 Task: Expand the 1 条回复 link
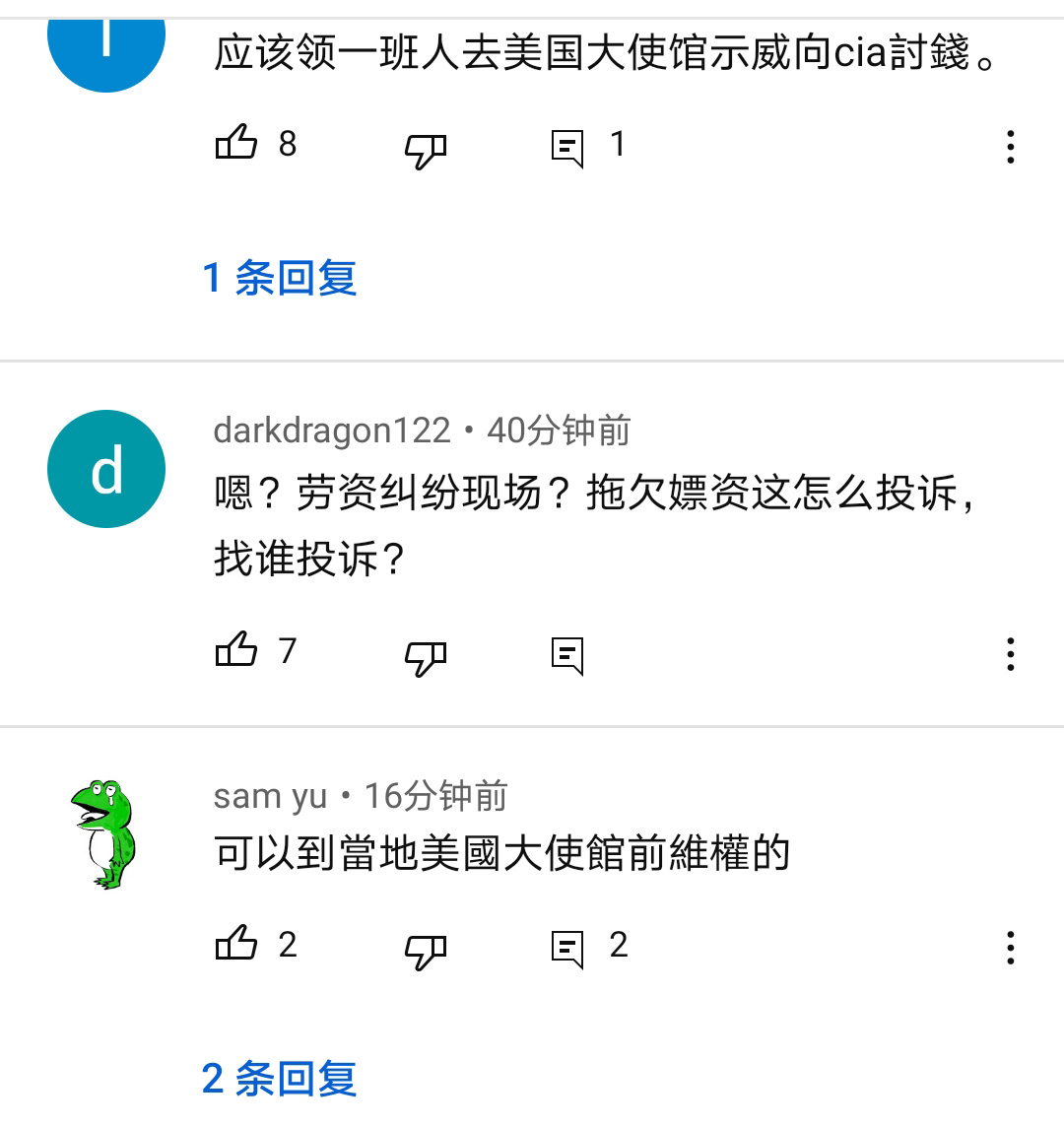(279, 278)
